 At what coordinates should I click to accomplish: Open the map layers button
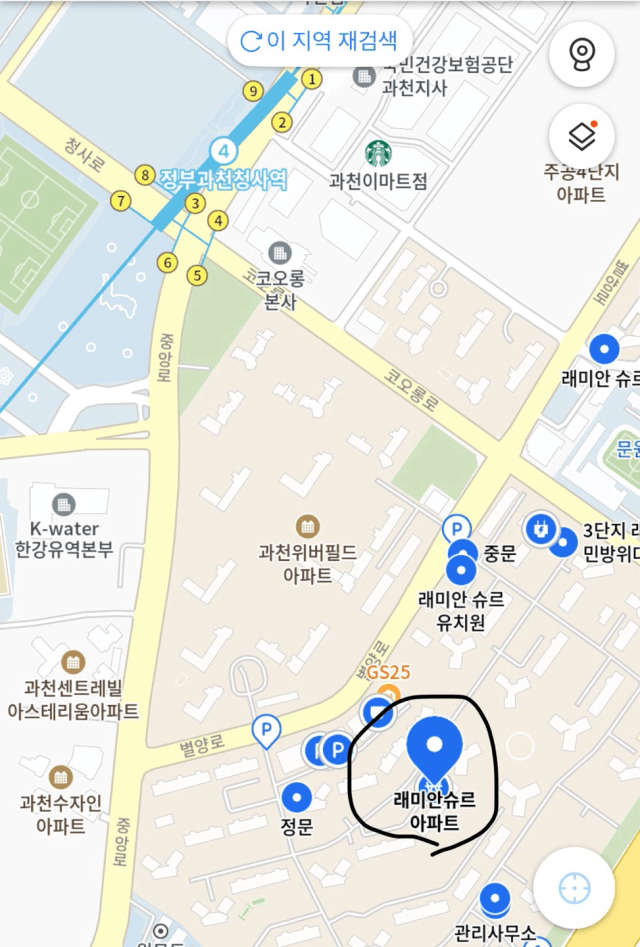coord(581,135)
